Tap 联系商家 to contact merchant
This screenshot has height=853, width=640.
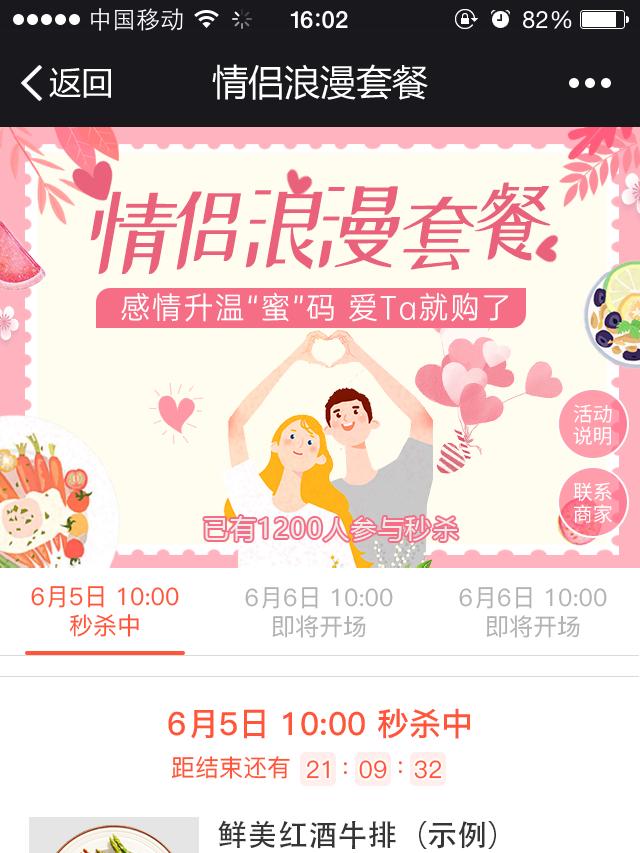coord(592,503)
